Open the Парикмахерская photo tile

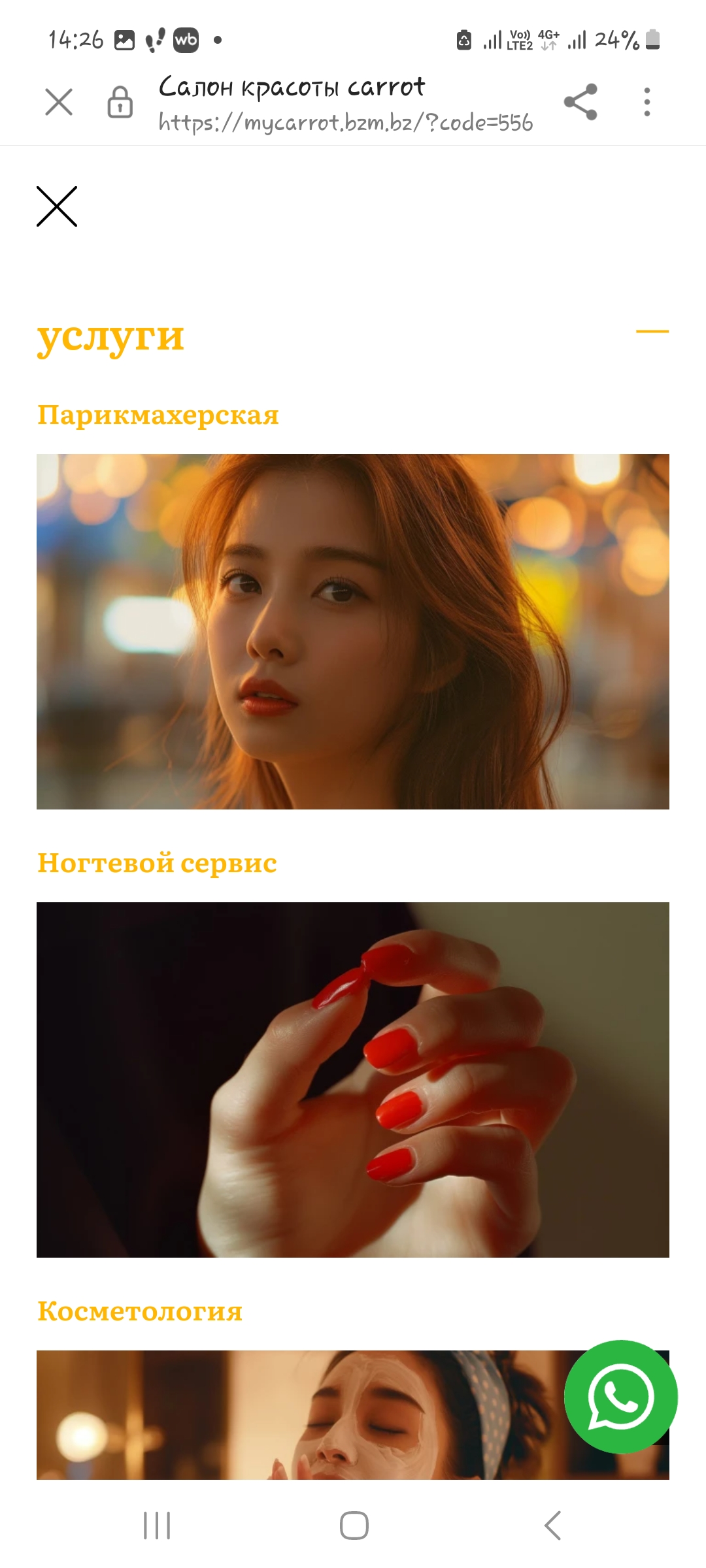pos(353,631)
